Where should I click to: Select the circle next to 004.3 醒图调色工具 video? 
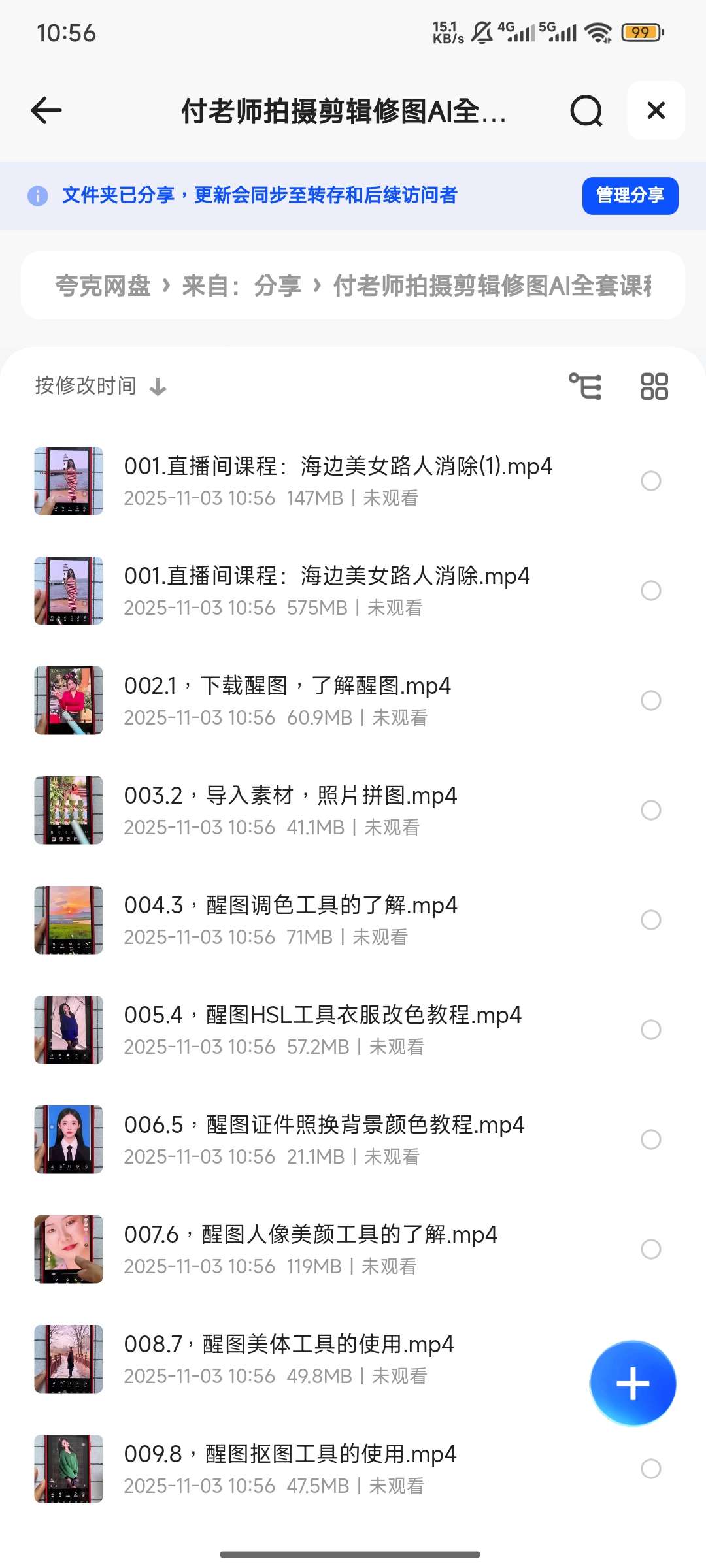(650, 921)
